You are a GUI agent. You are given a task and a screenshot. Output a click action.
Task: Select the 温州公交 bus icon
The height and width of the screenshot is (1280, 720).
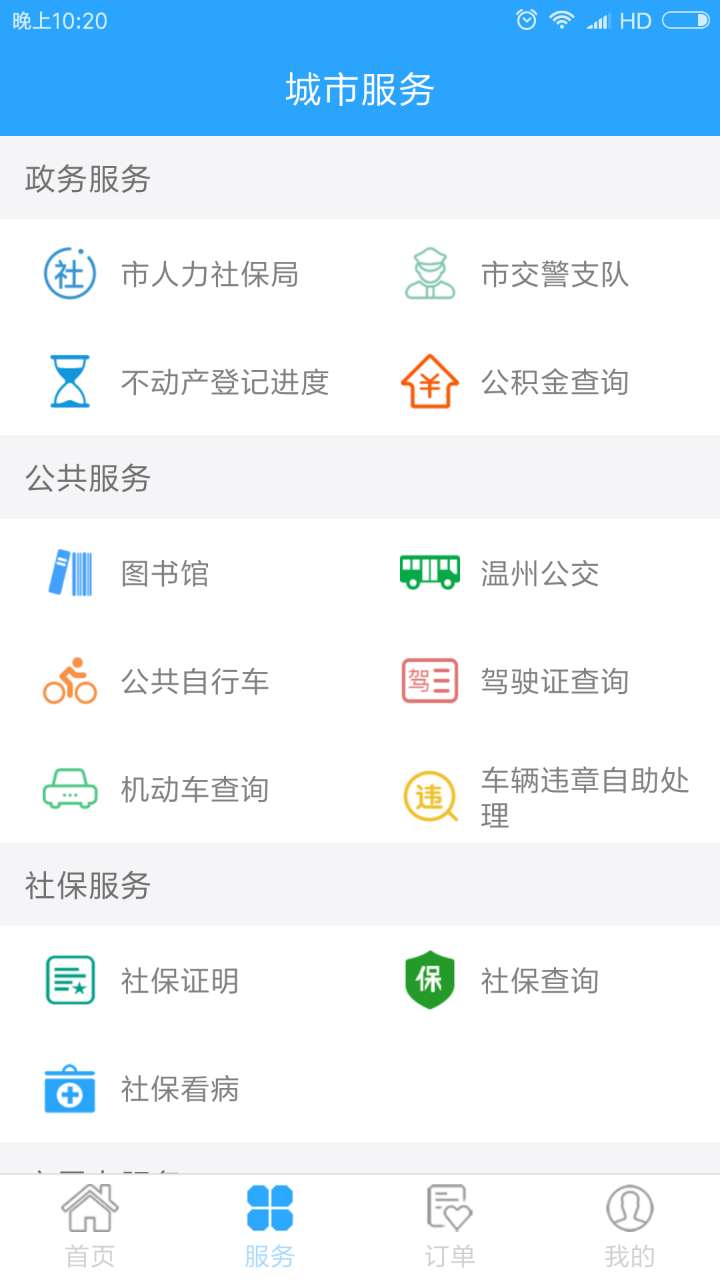tap(428, 572)
